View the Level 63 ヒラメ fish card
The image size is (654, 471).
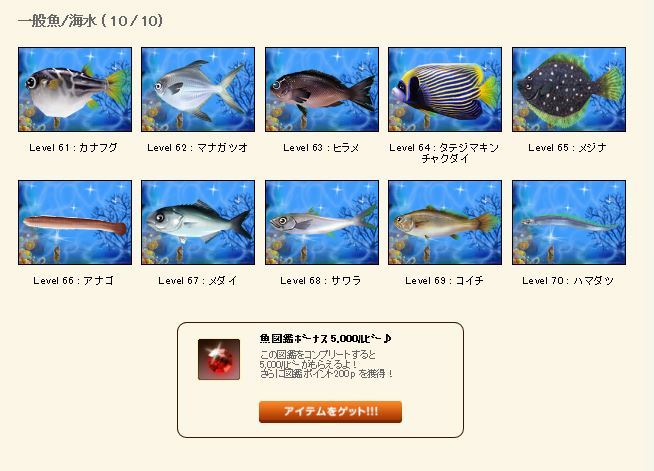(322, 90)
